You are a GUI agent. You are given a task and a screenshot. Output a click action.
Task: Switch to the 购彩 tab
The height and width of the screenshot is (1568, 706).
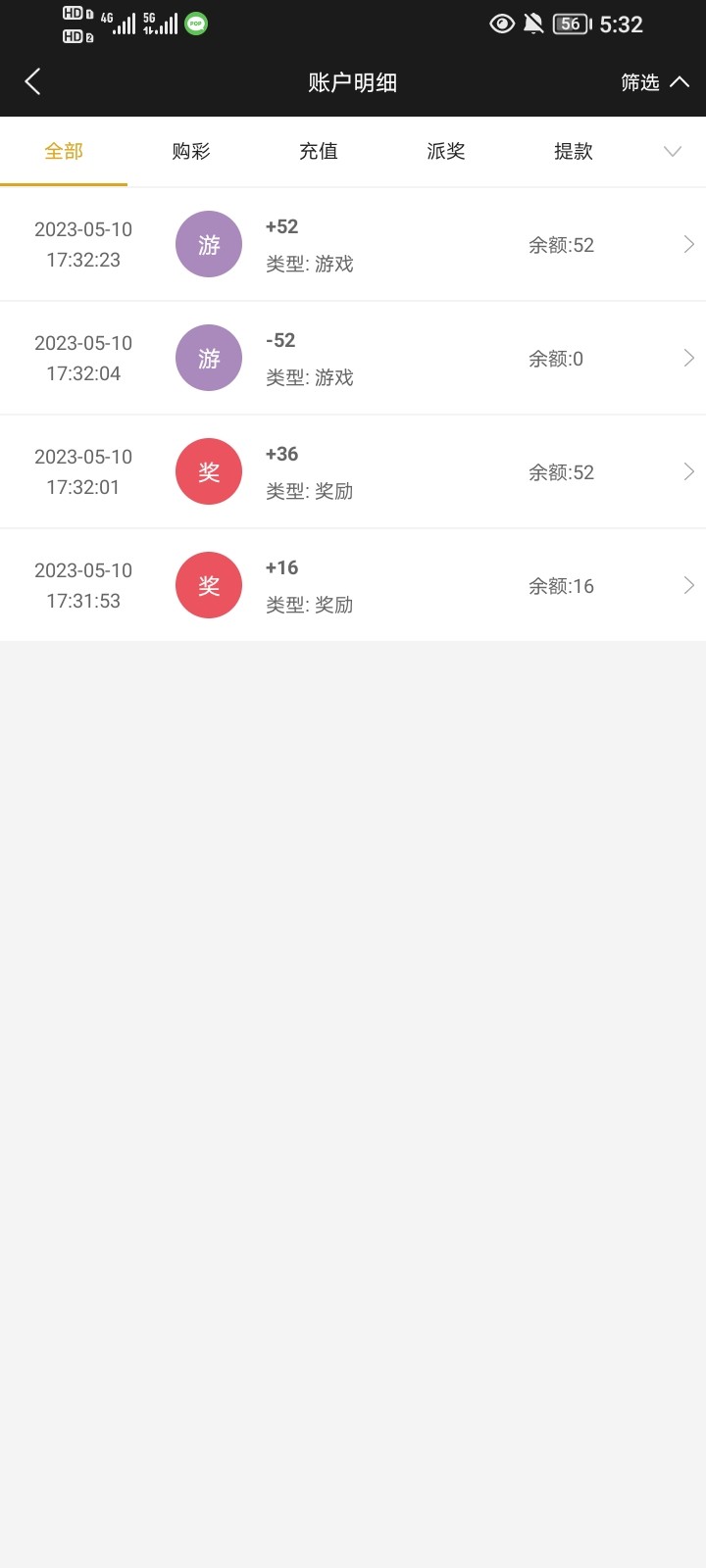(191, 151)
